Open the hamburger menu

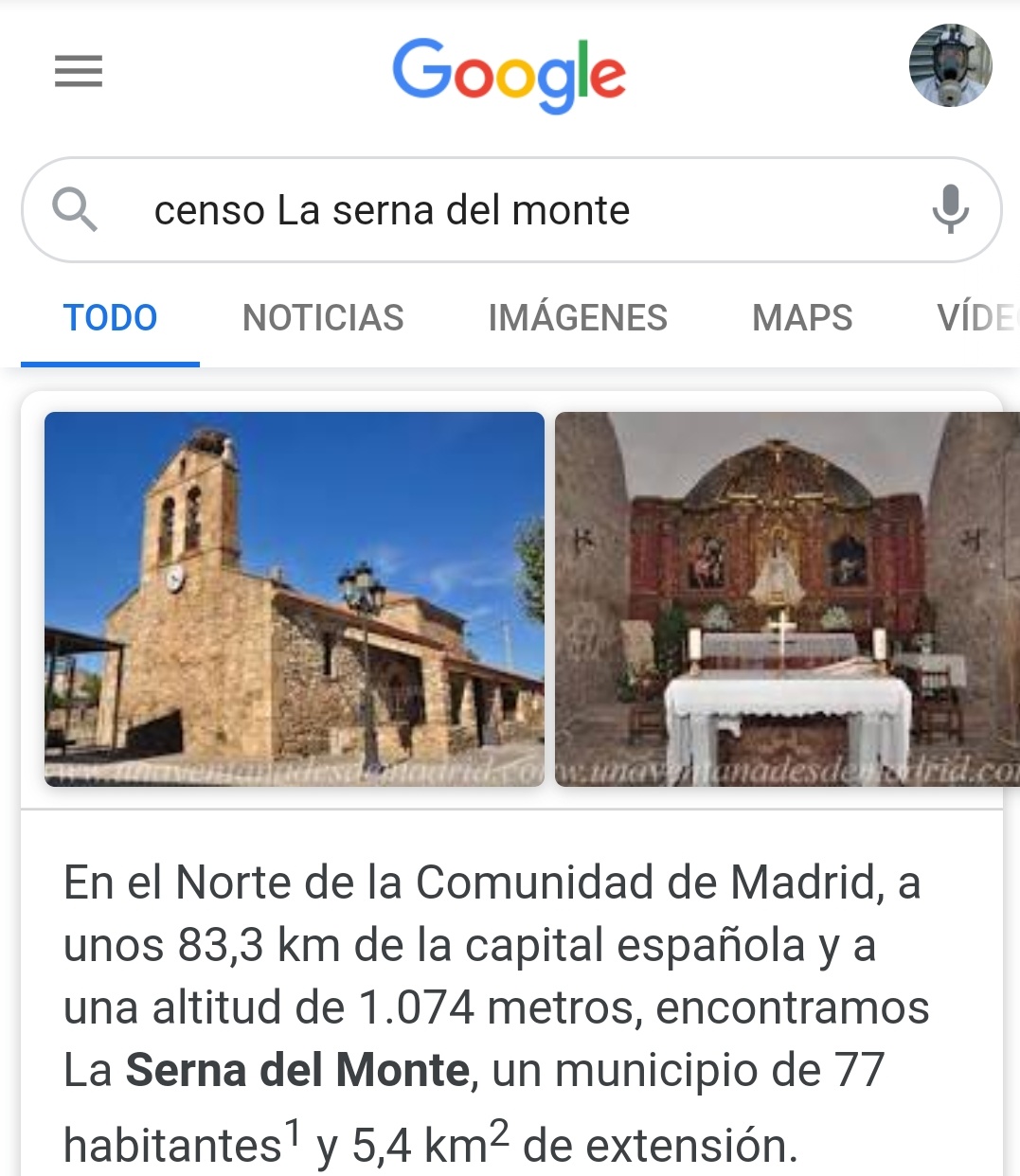[79, 72]
